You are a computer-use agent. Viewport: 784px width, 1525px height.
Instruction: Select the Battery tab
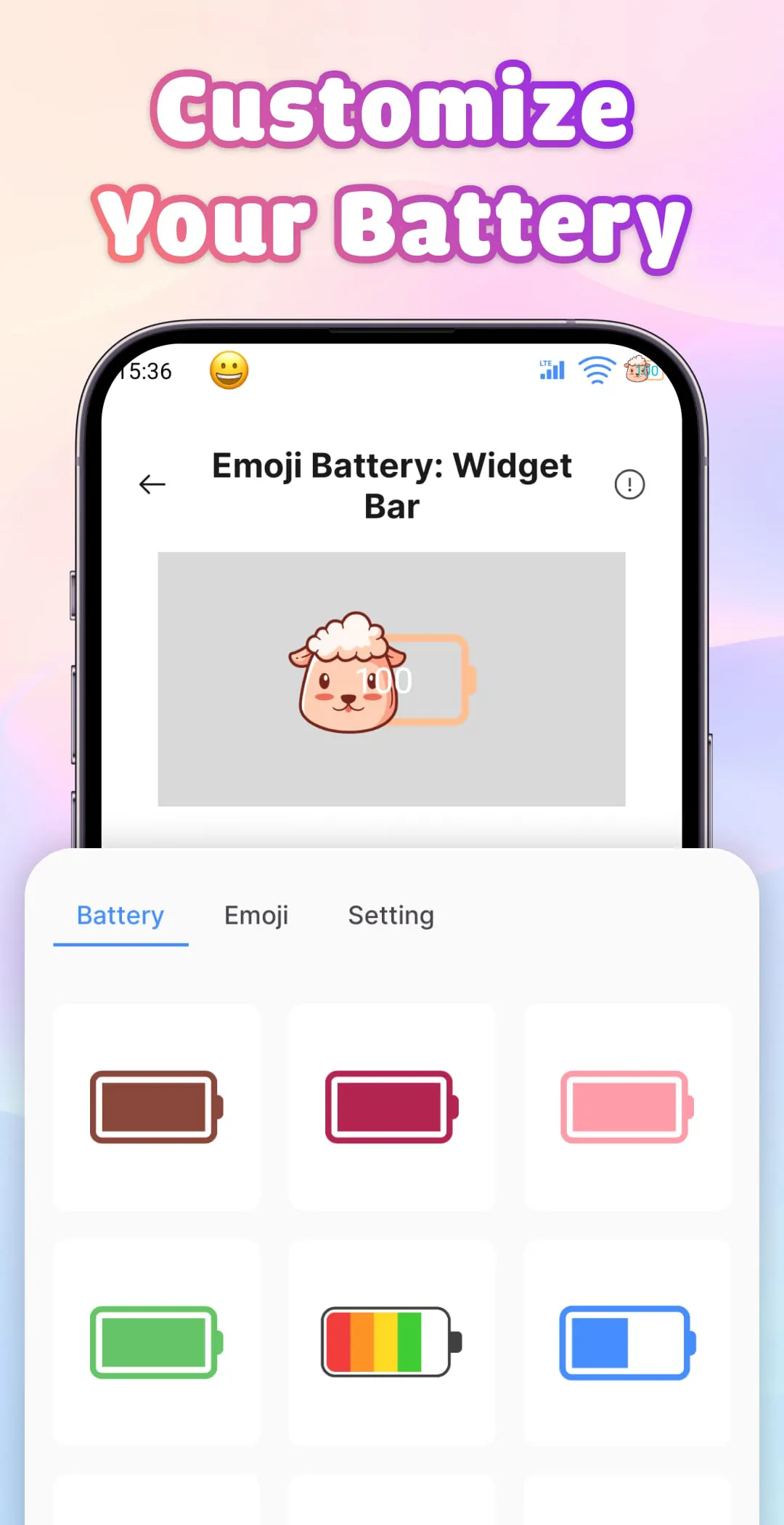point(120,916)
